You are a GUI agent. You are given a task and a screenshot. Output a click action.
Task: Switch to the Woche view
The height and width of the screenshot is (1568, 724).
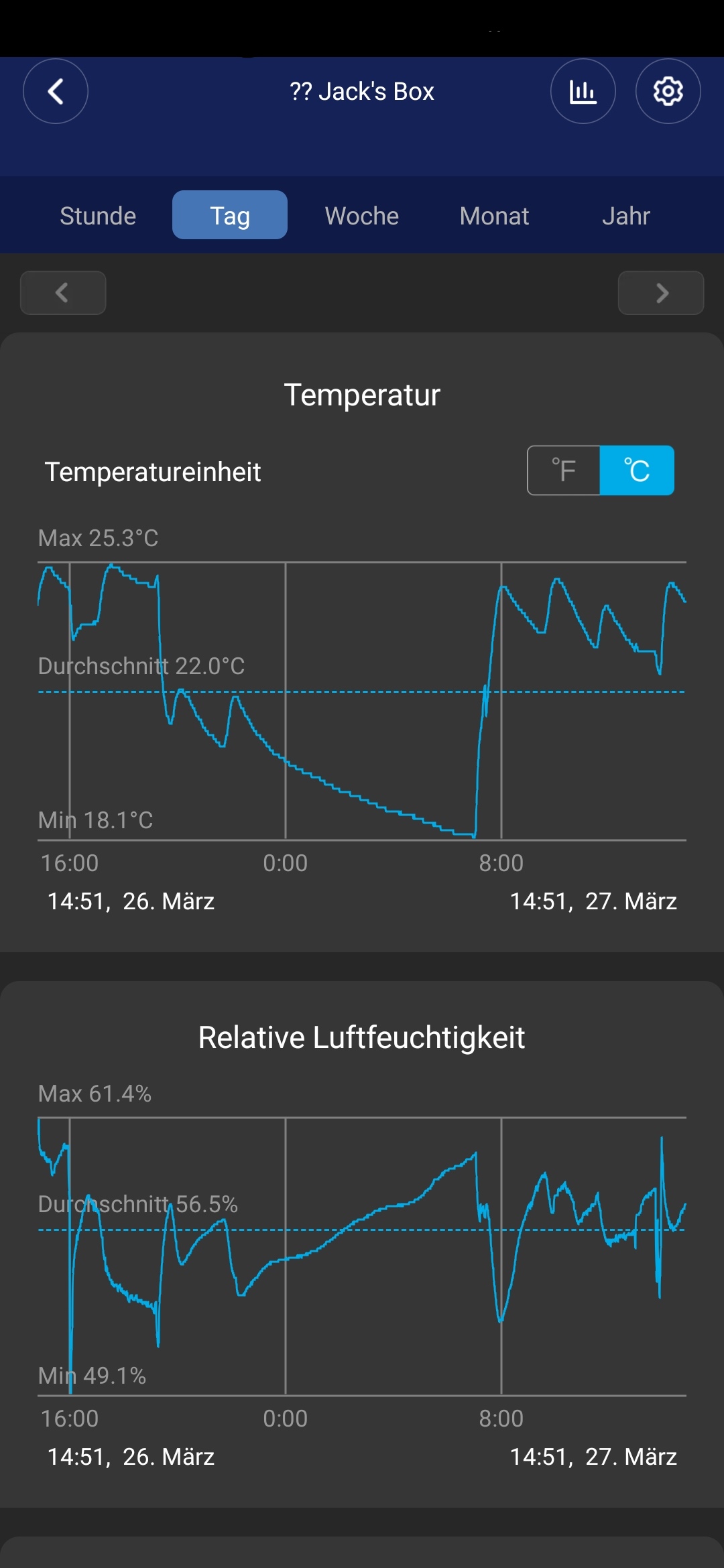[362, 216]
